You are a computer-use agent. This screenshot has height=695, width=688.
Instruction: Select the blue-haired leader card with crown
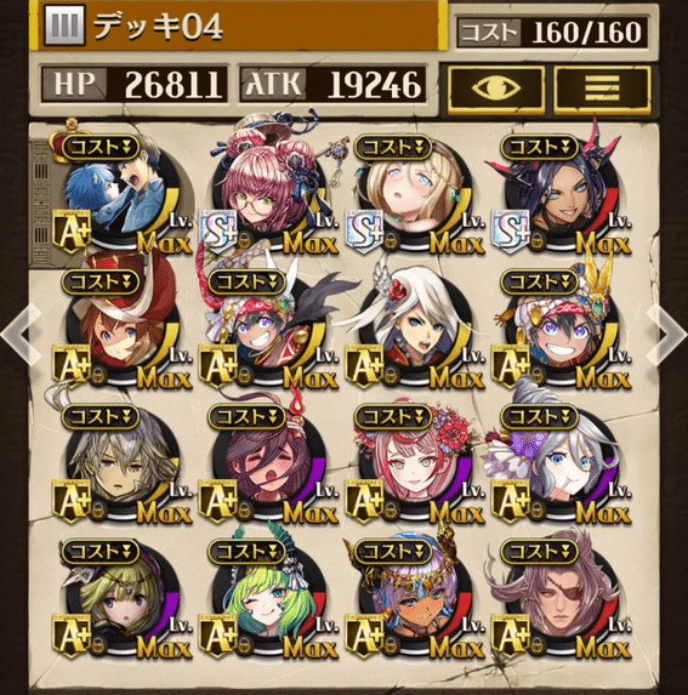click(112, 198)
